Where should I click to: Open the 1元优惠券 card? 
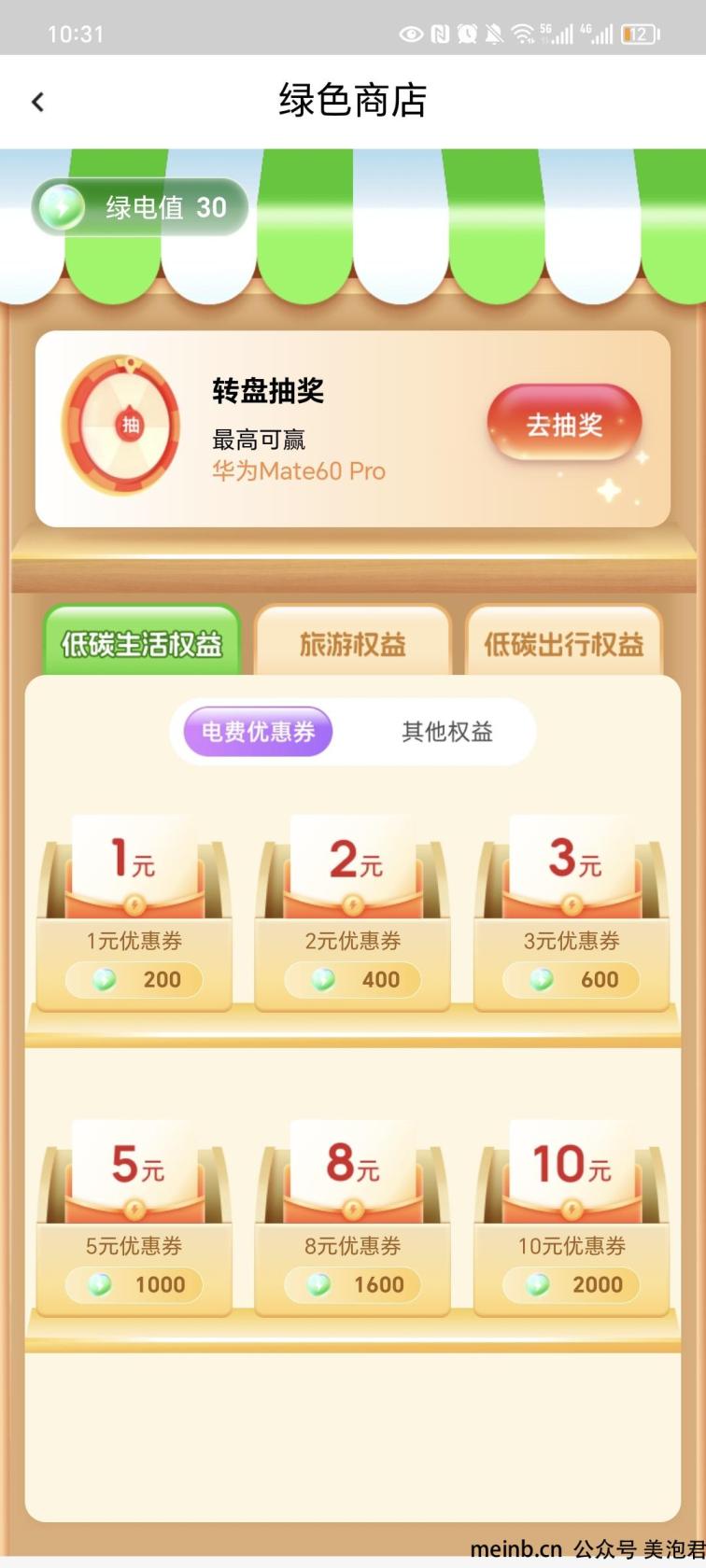click(x=134, y=915)
